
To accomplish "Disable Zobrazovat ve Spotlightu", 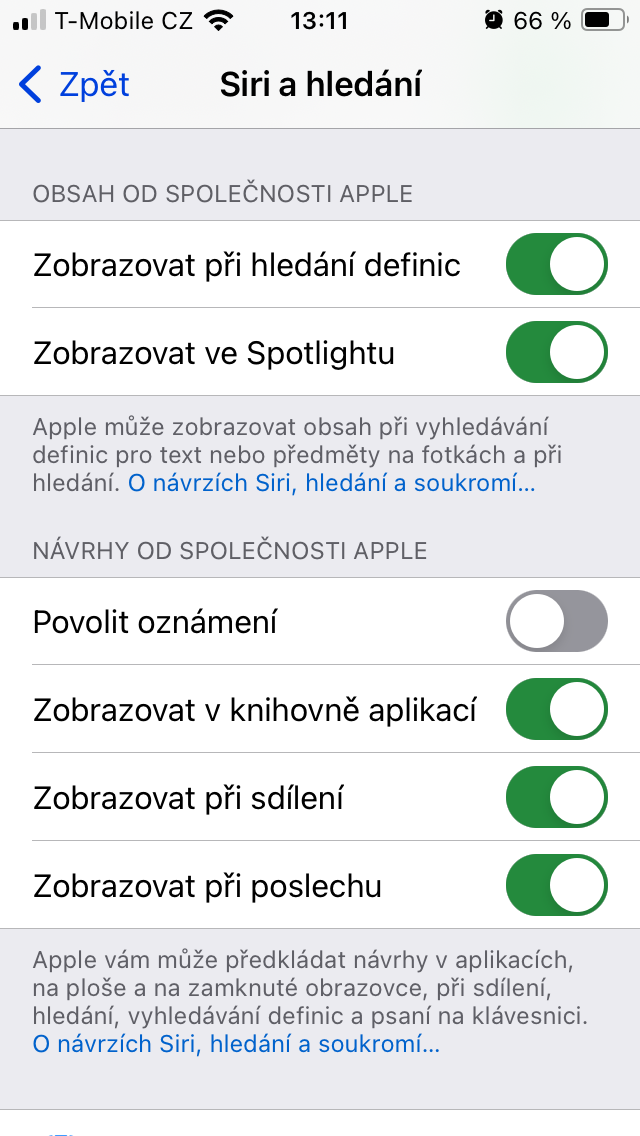I will pos(556,353).
